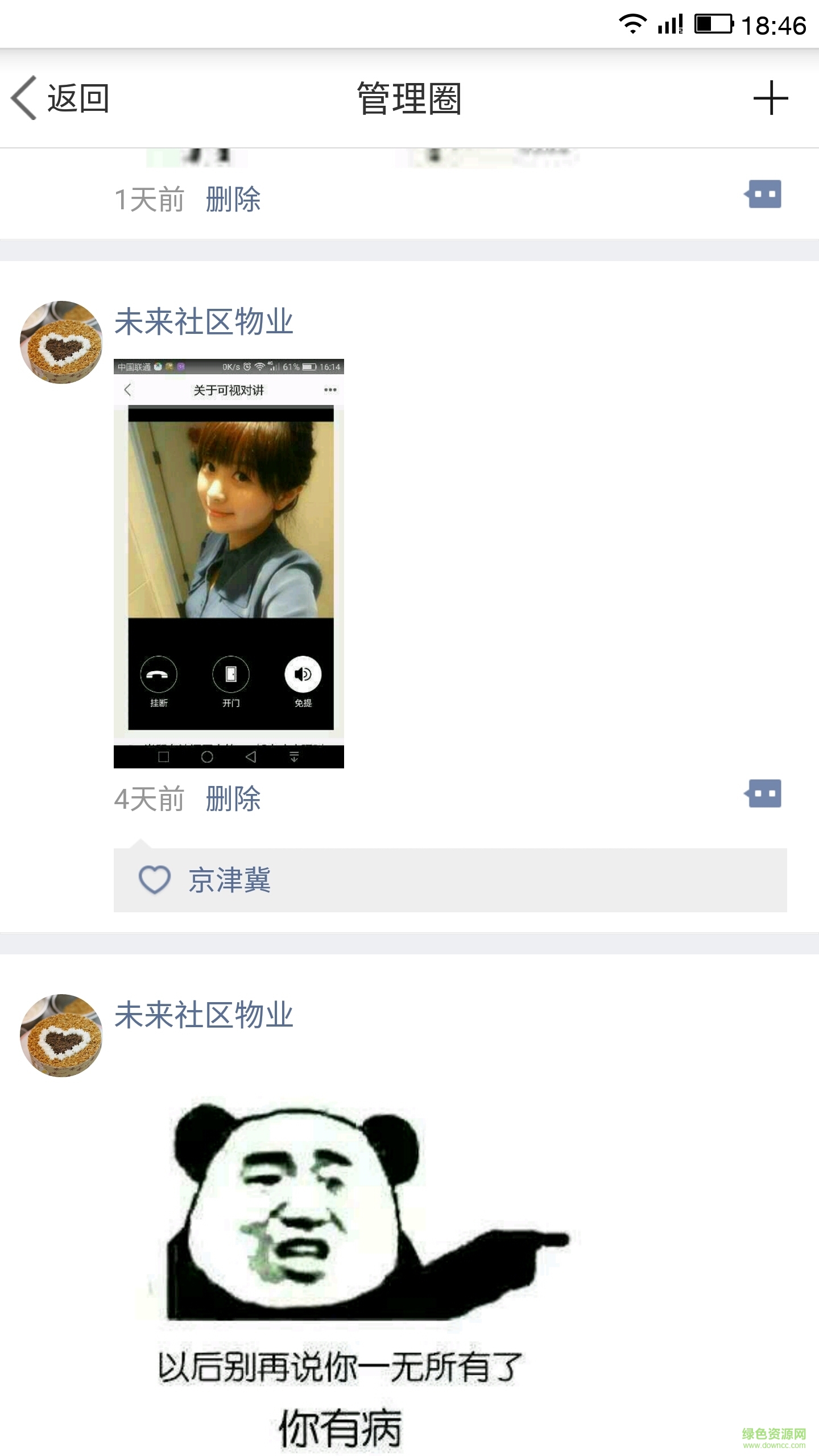Open comment options on the 1天前 post
The width and height of the screenshot is (819, 1456).
pyautogui.click(x=764, y=195)
